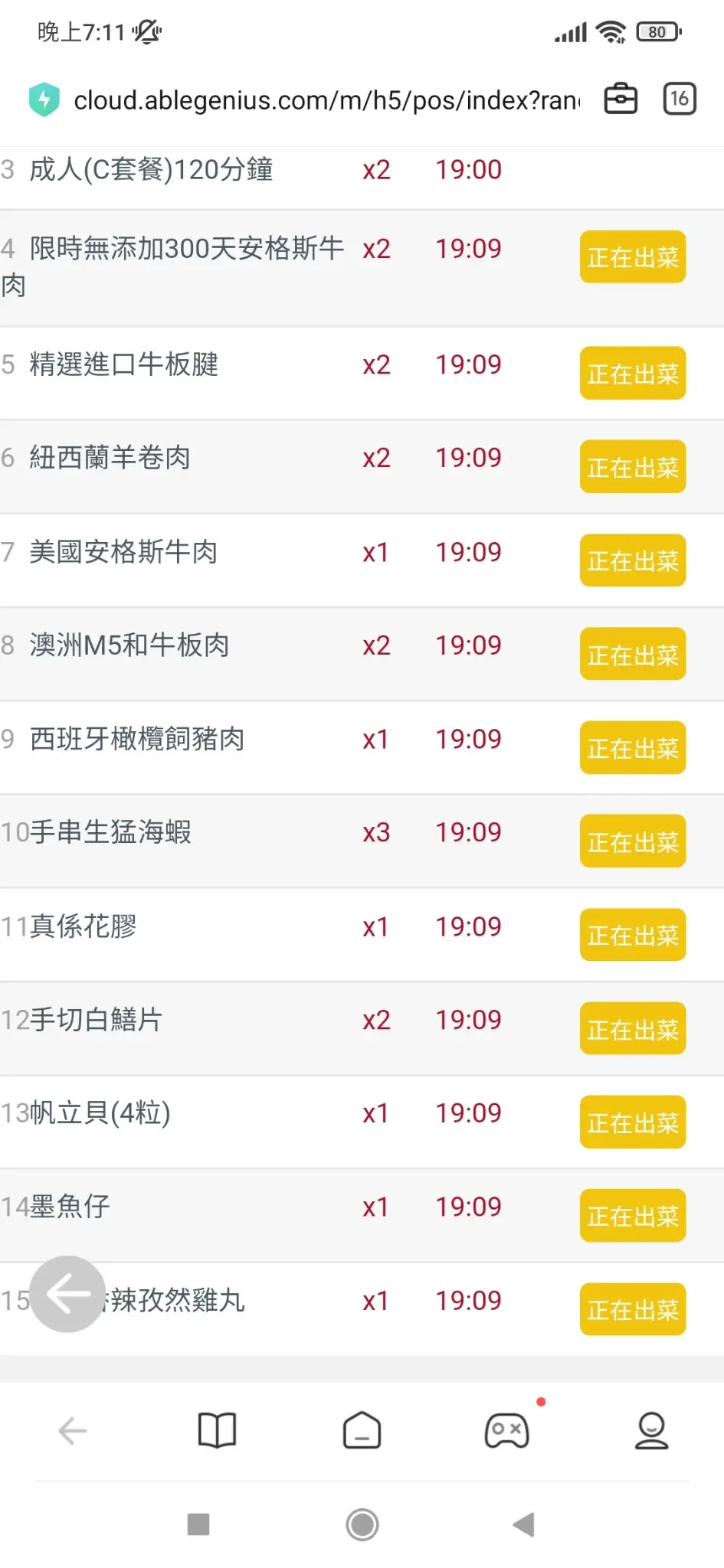Tap 正在出菜 for 紐西蘭羊卷肉
This screenshot has width=724, height=1568.
click(632, 467)
